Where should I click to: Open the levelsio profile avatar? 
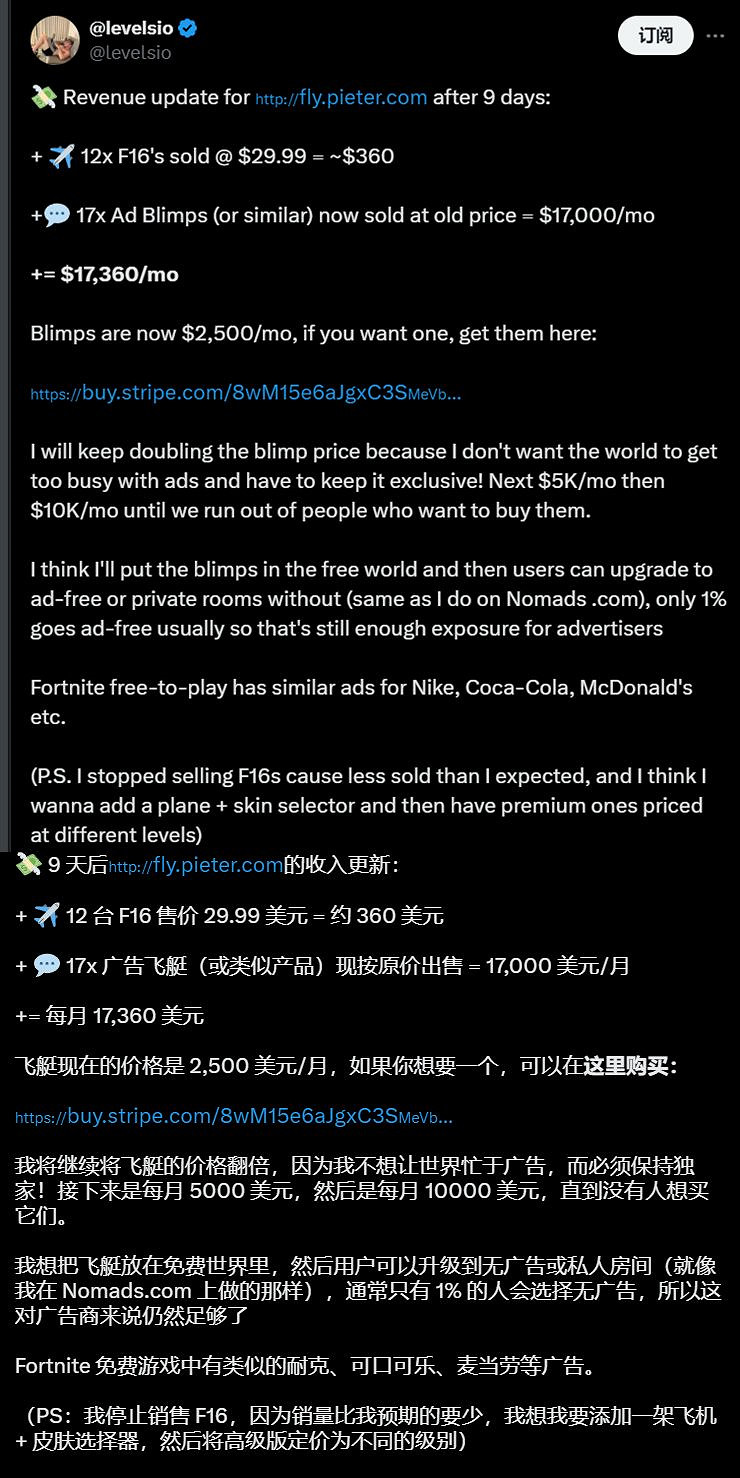[x=55, y=40]
